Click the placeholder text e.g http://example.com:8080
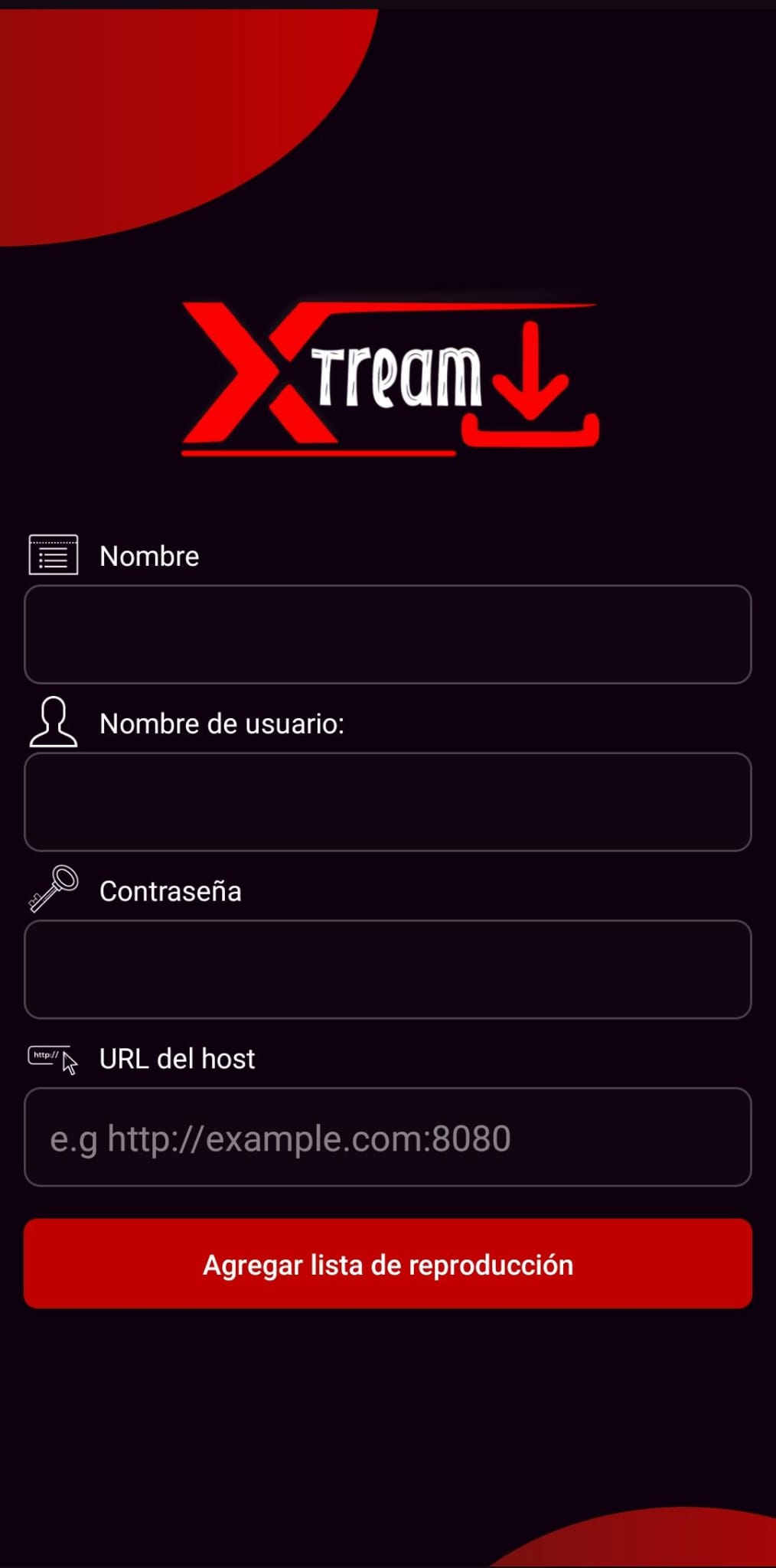The image size is (776, 1568). [280, 1138]
